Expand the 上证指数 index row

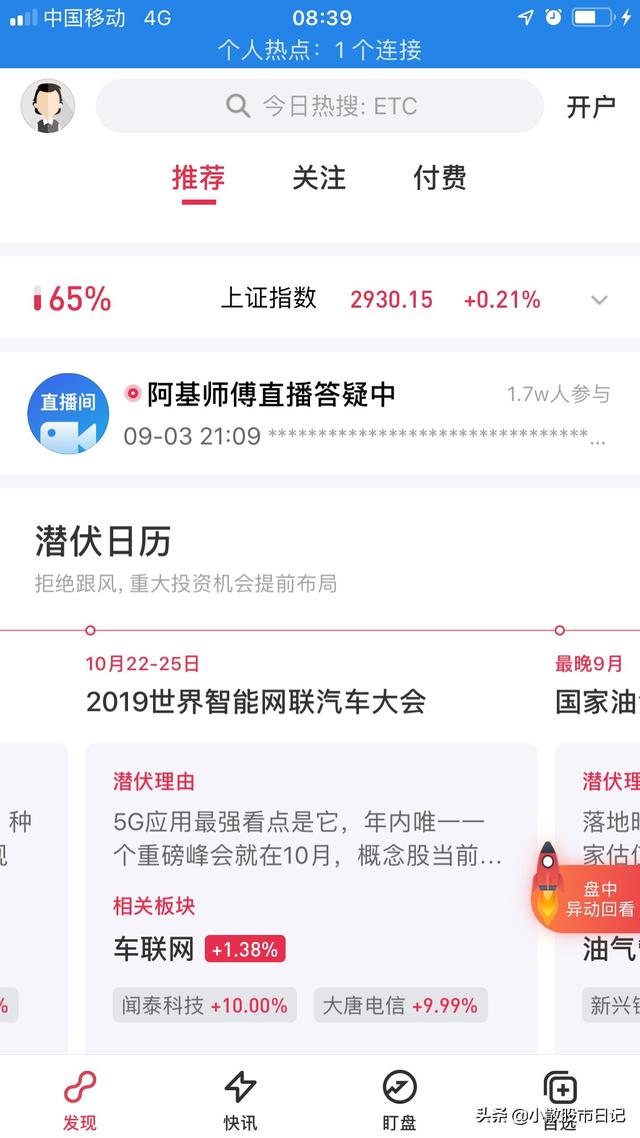tap(599, 299)
